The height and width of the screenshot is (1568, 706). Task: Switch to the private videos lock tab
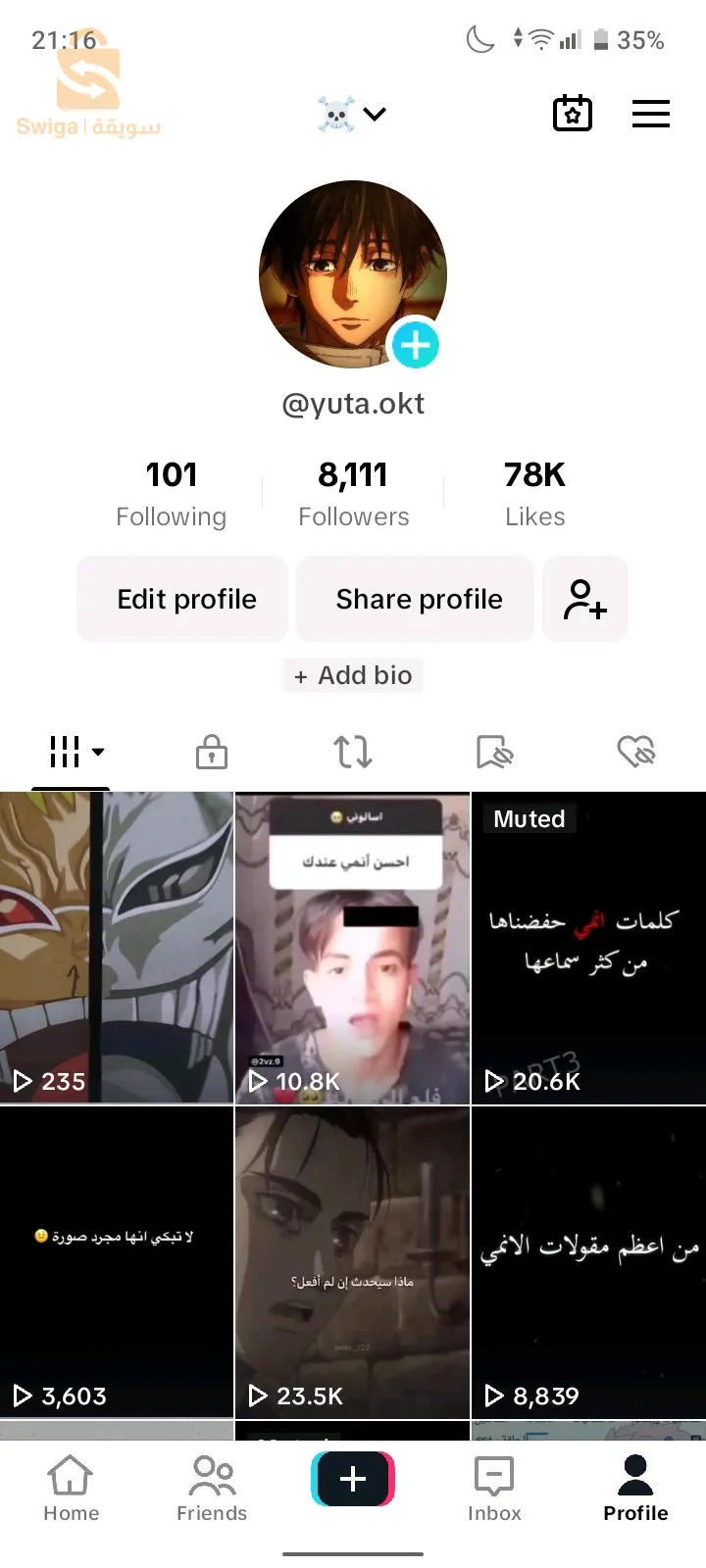coord(211,752)
